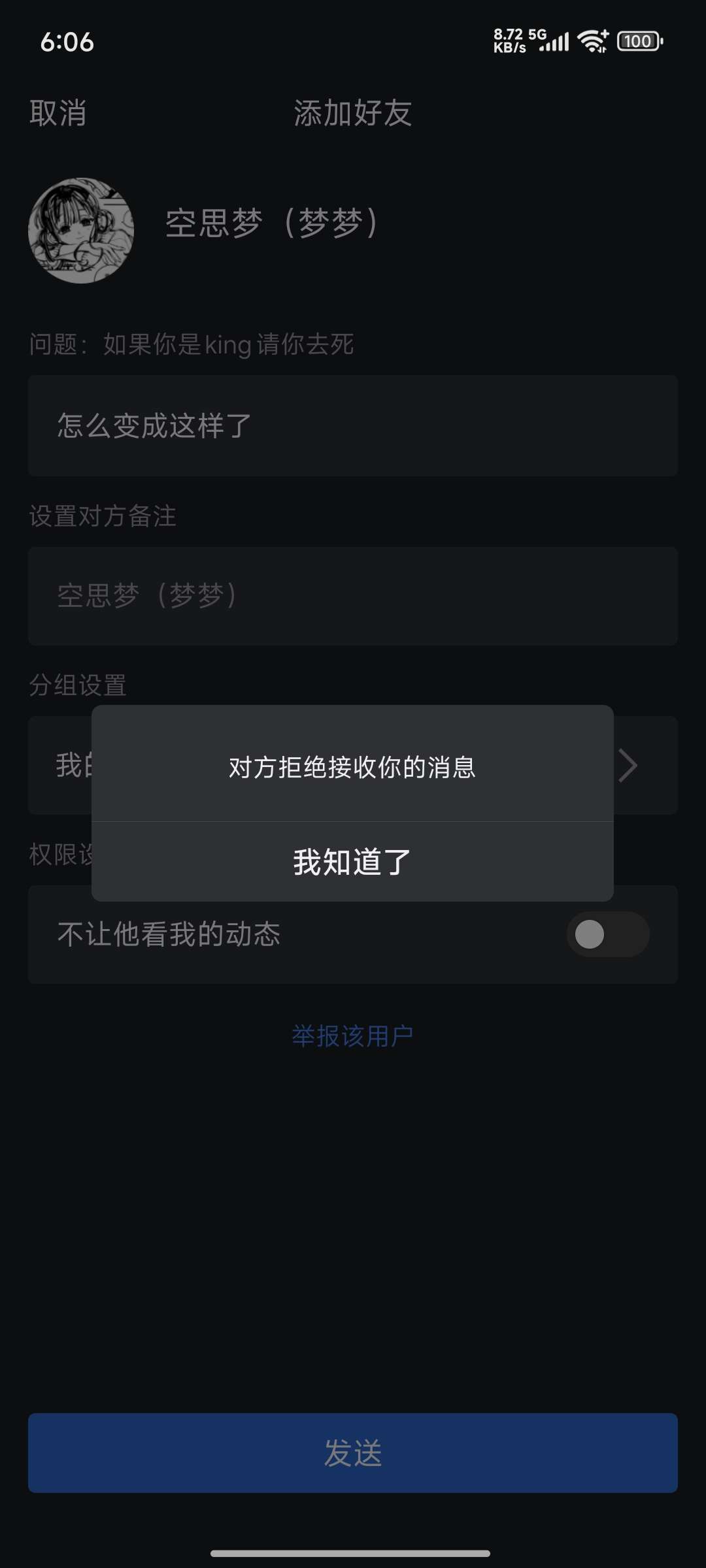Screen dimensions: 706x1568
Task: Tap 取消 to cancel adding friend
Action: coord(58,113)
